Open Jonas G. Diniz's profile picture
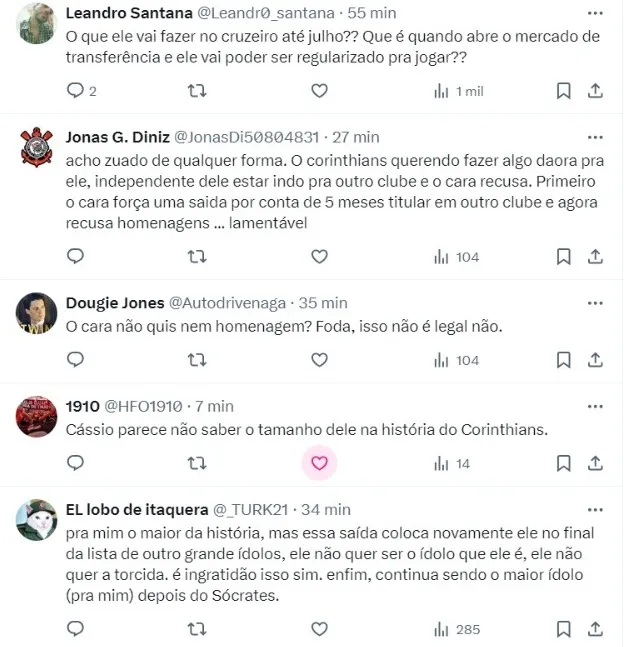The height and width of the screenshot is (647, 624). coord(37,147)
